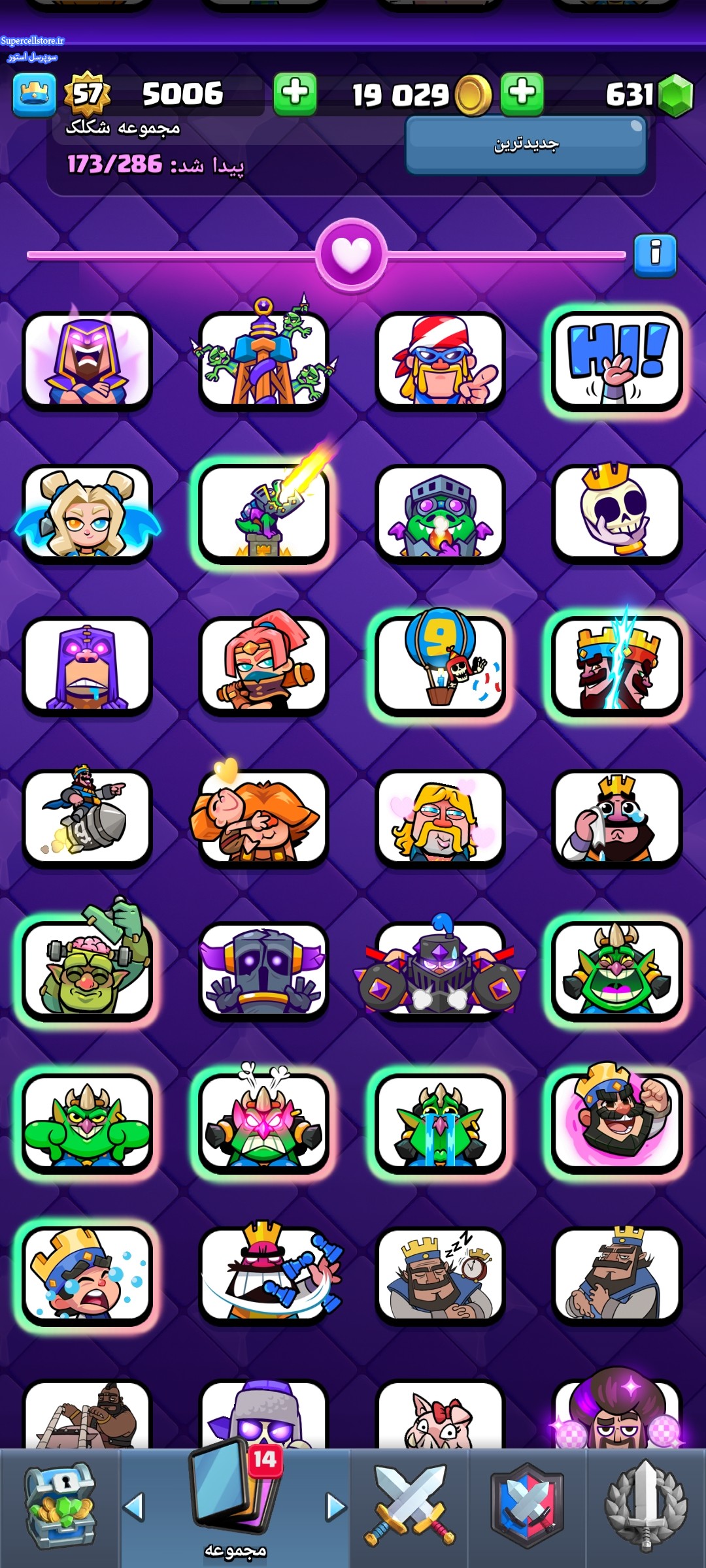This screenshot has height=1568, width=706.
Task: Open the grey sword and wreath tab
Action: 646,1507
